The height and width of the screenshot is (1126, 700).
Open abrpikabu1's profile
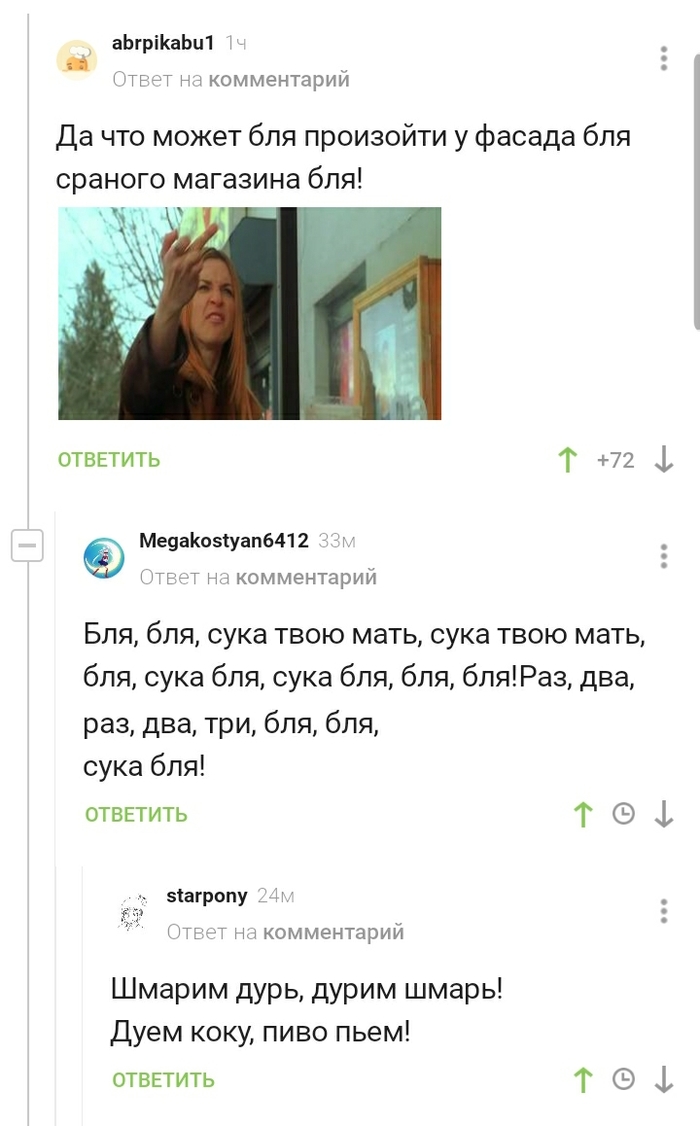point(163,43)
